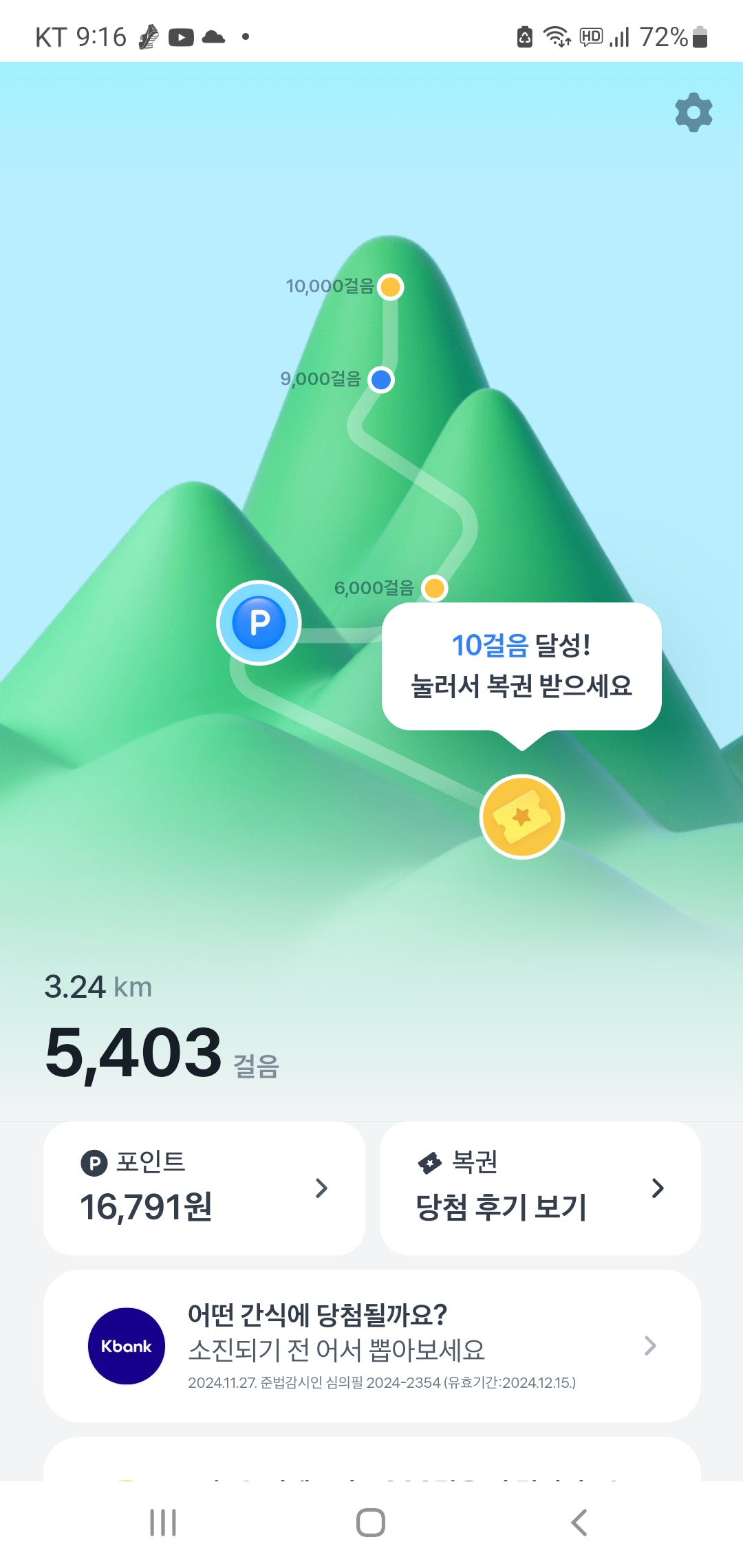743x1568 pixels.
Task: Tap the blue P point marker
Action: 259,622
